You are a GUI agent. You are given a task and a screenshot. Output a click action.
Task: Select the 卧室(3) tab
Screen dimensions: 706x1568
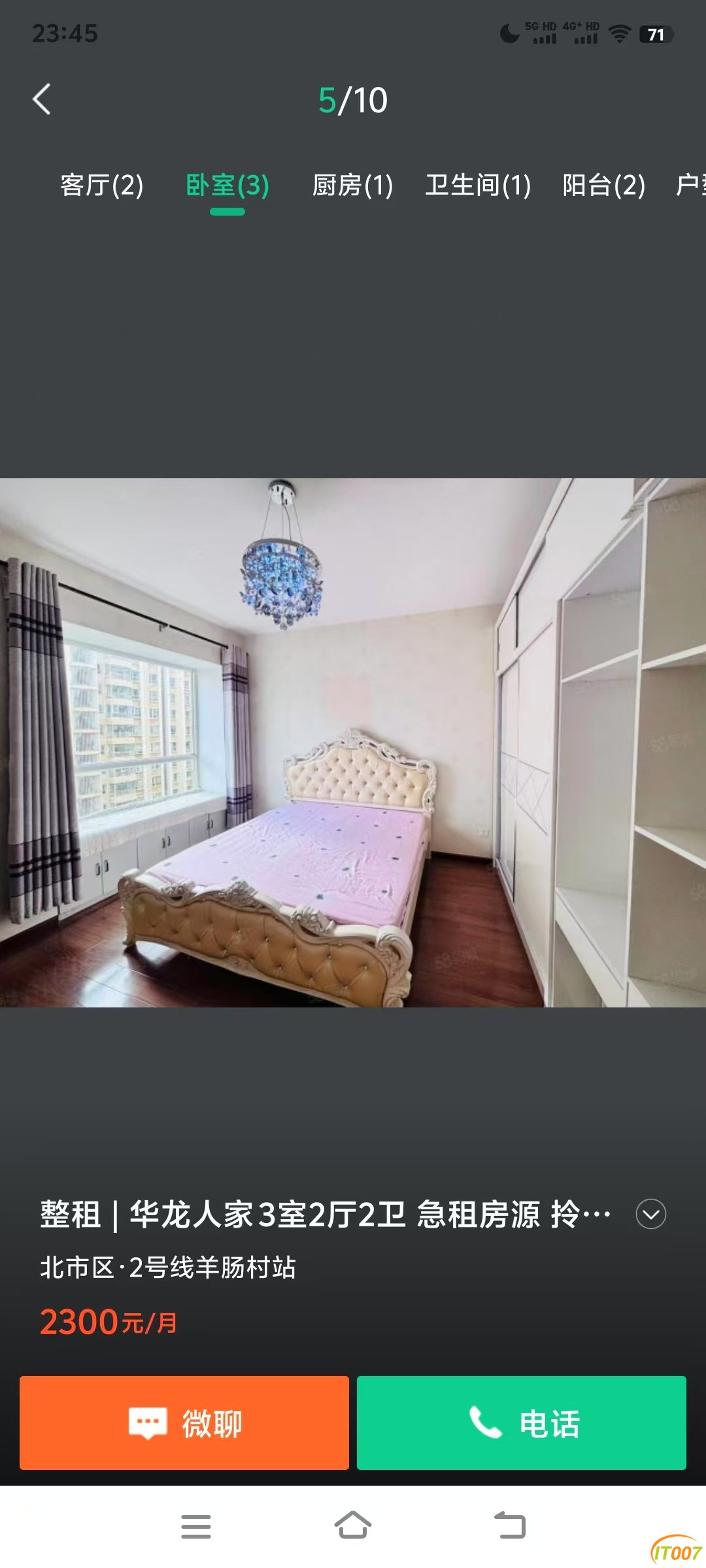227,186
